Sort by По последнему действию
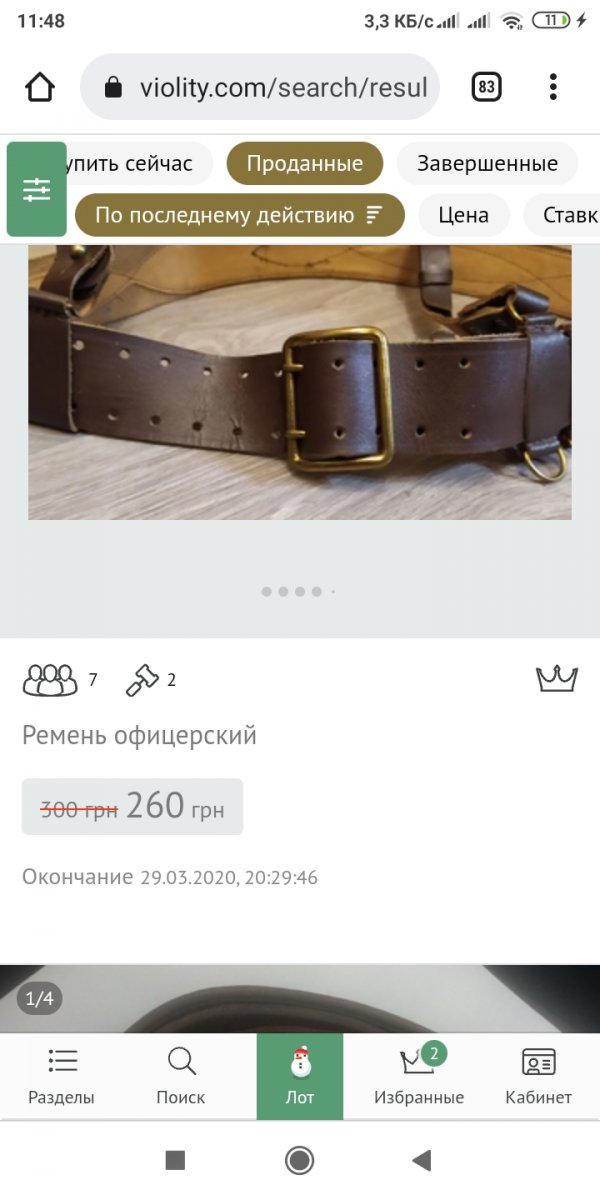The height and width of the screenshot is (1200, 600). (x=239, y=215)
